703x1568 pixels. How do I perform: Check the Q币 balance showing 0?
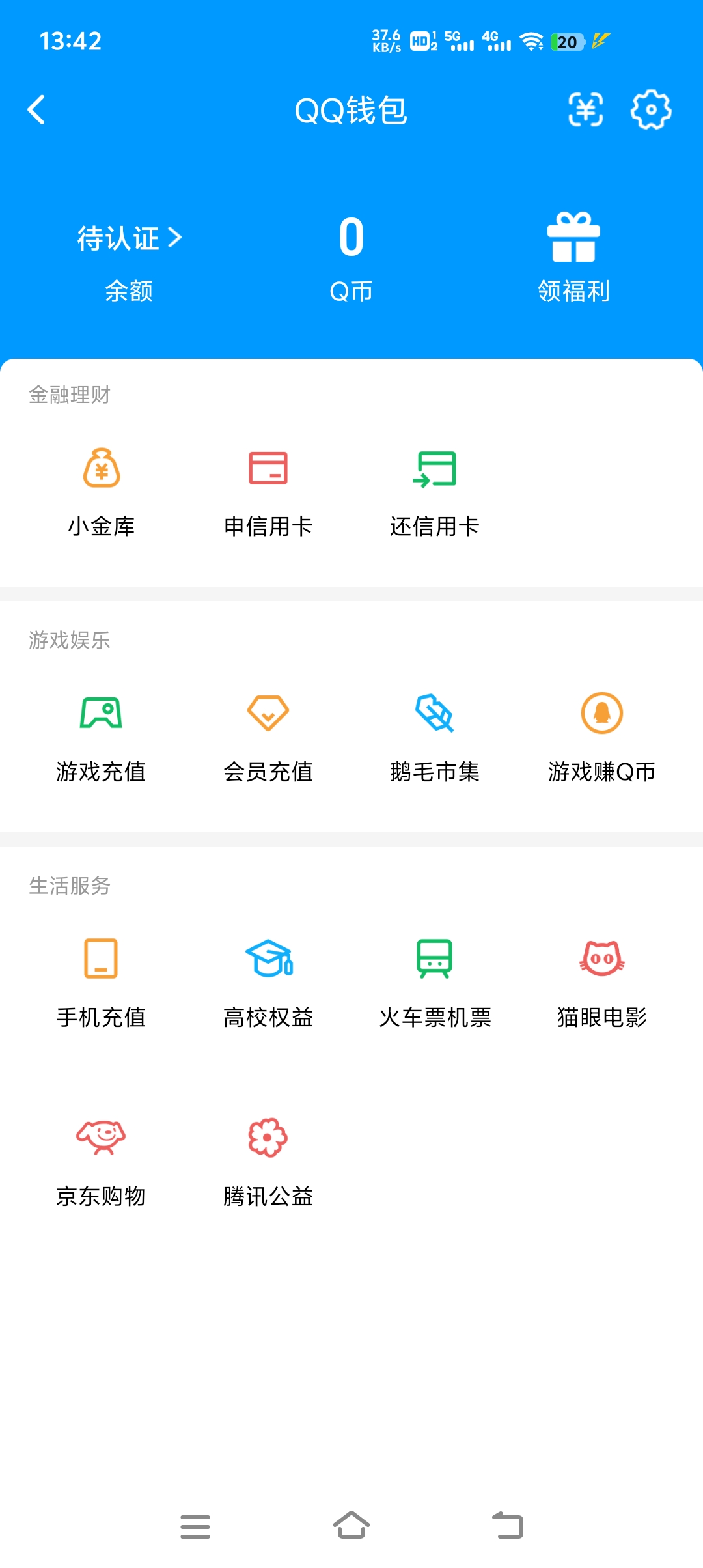(x=350, y=238)
